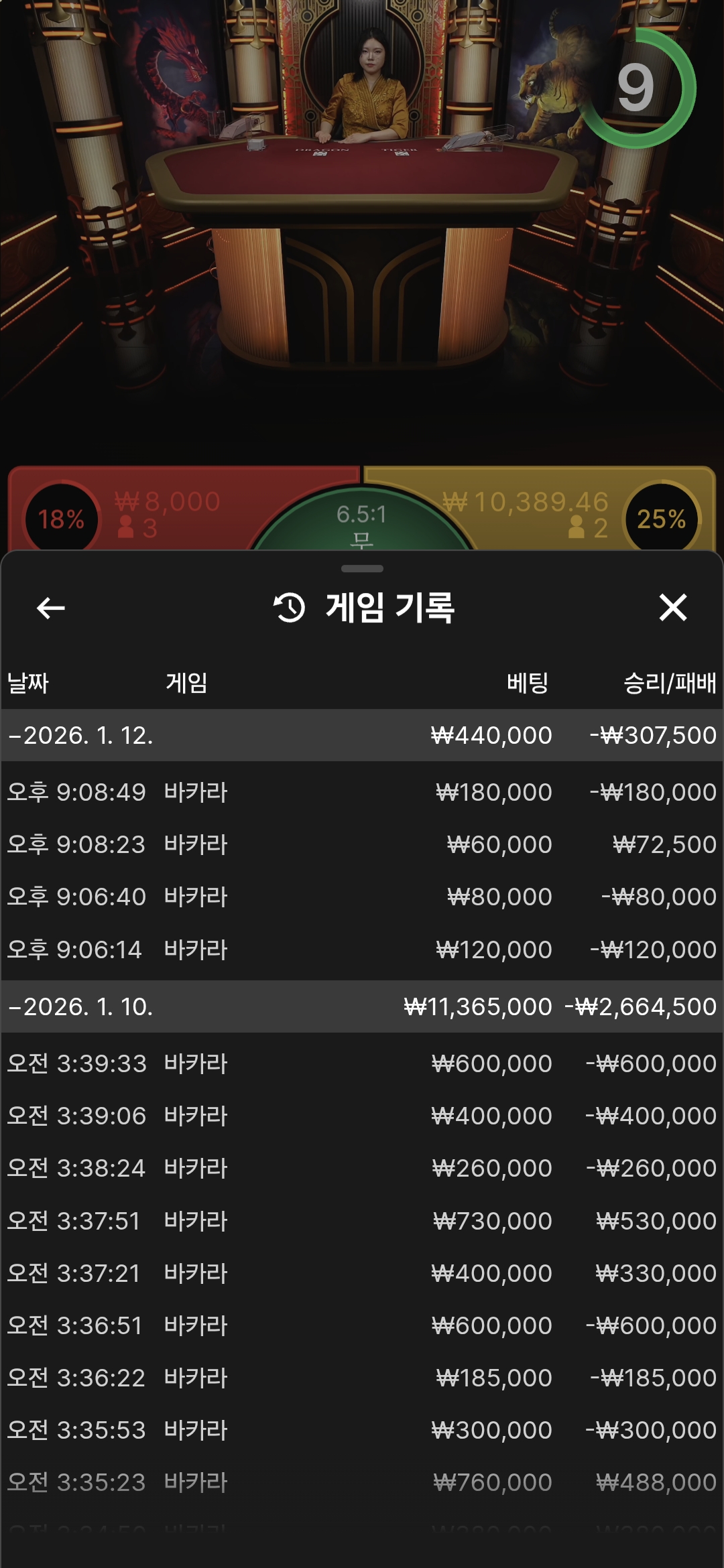Screen dimensions: 724x1568
Task: Open the 오전 3:35:23 바카라 record
Action: [x=362, y=1482]
